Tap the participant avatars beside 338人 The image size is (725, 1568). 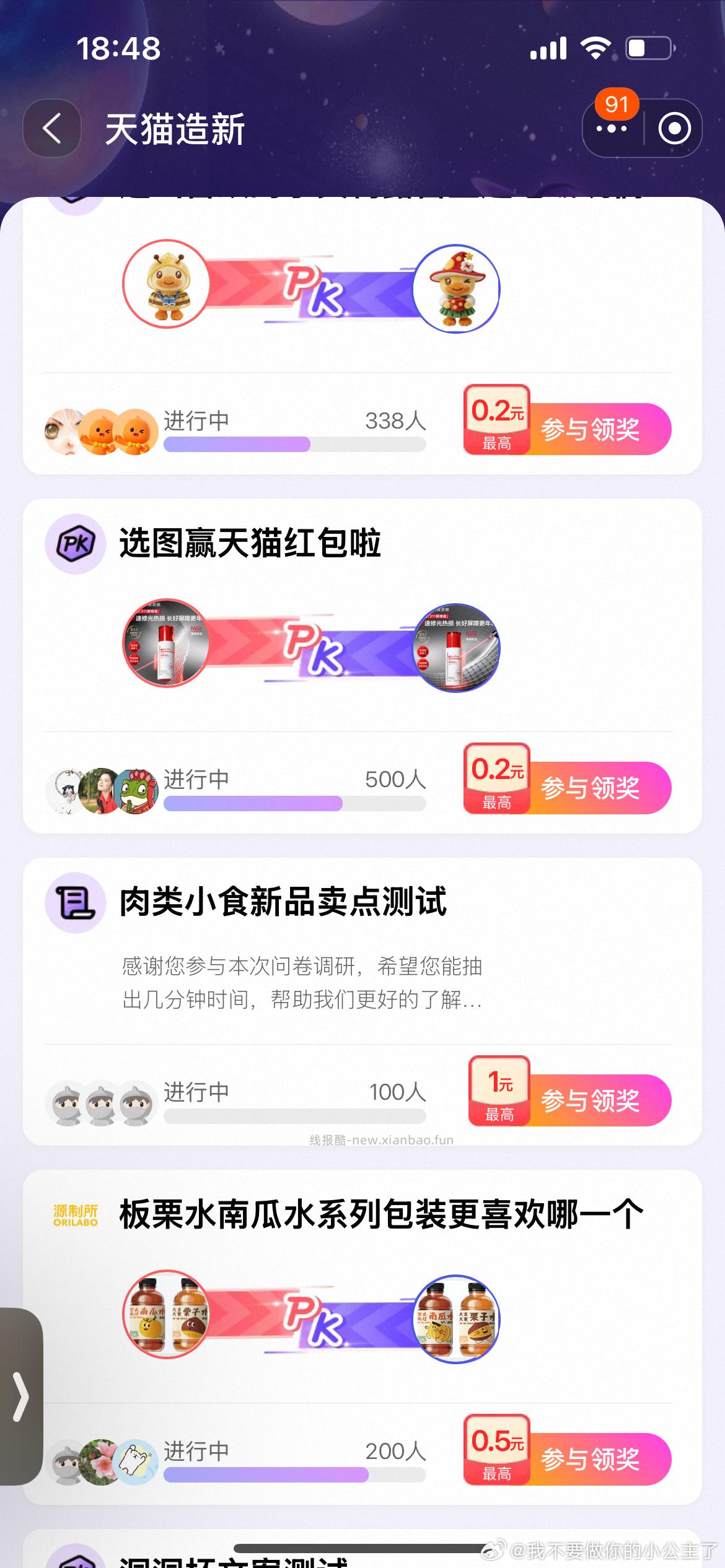pos(99,427)
